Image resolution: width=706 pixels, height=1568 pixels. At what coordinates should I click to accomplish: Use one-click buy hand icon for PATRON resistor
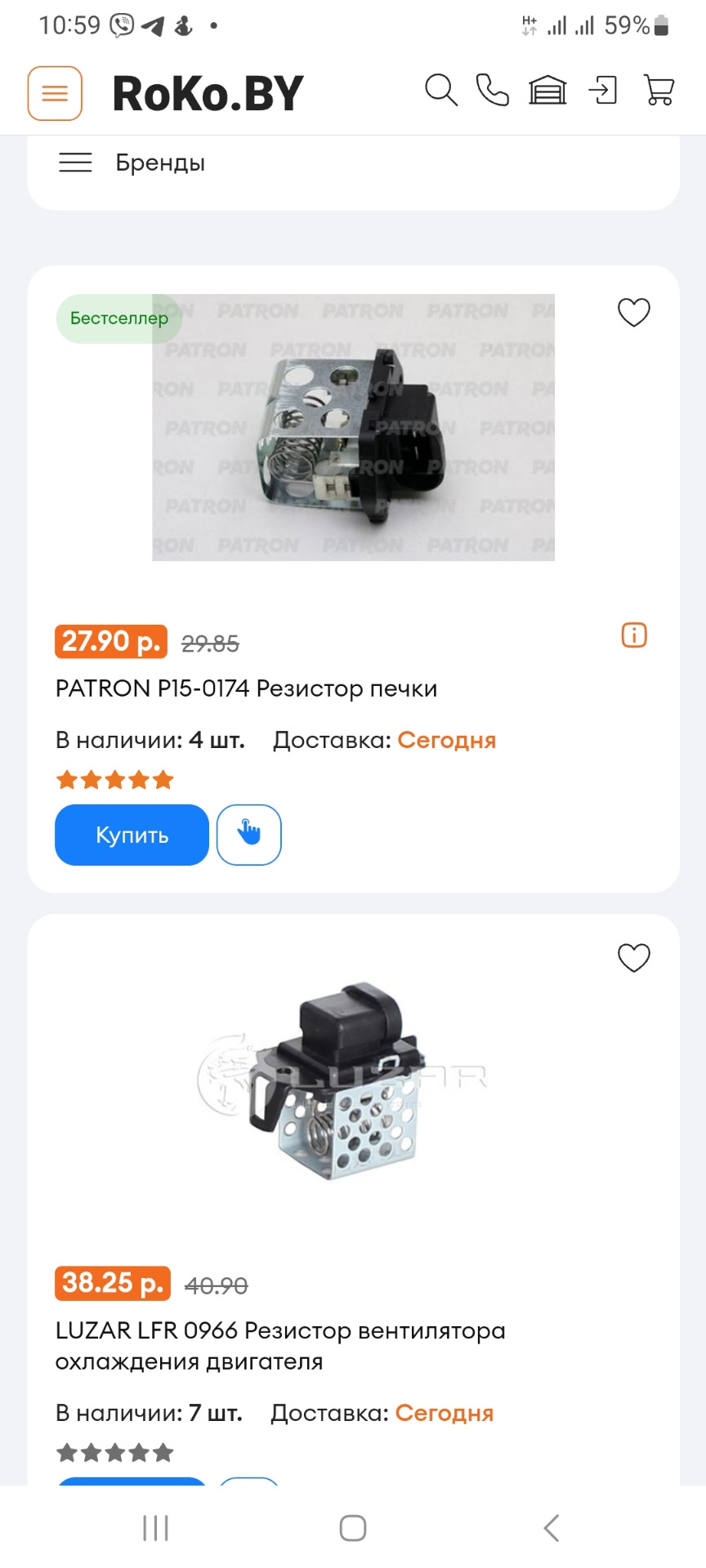248,834
